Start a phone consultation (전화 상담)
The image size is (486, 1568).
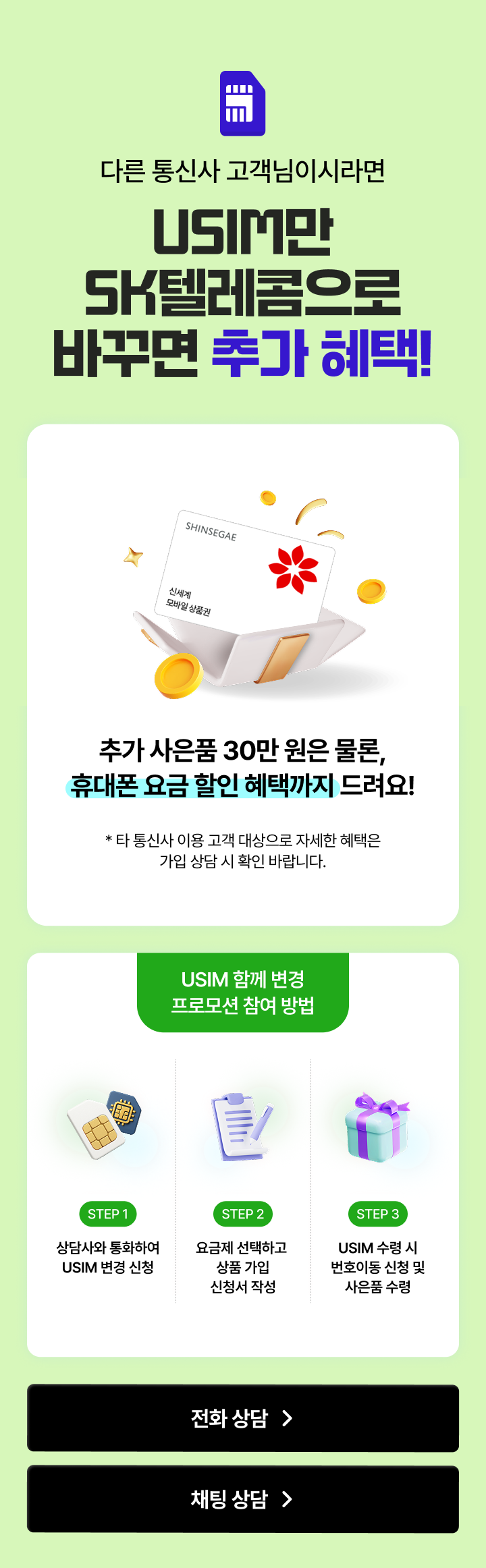click(x=243, y=1418)
